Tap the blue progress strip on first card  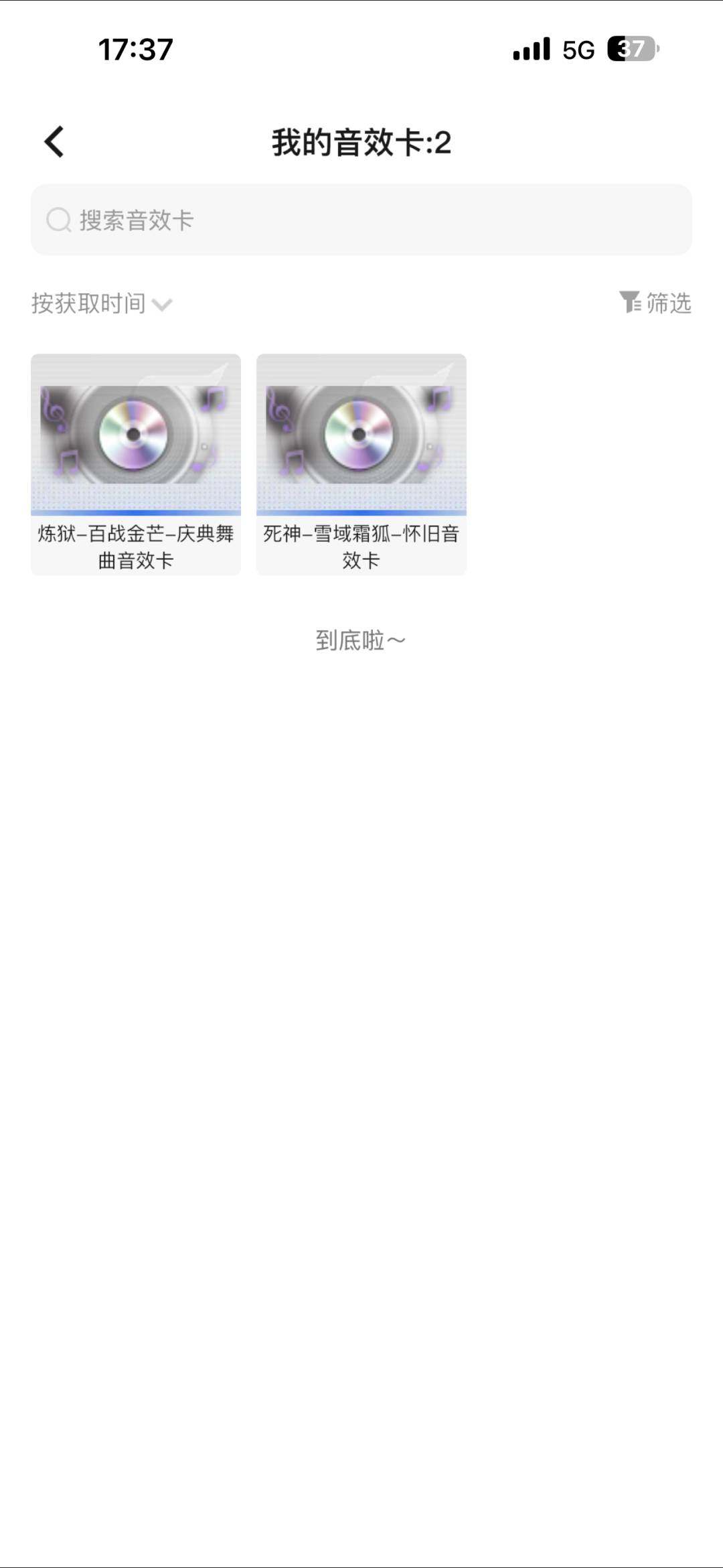tap(134, 510)
